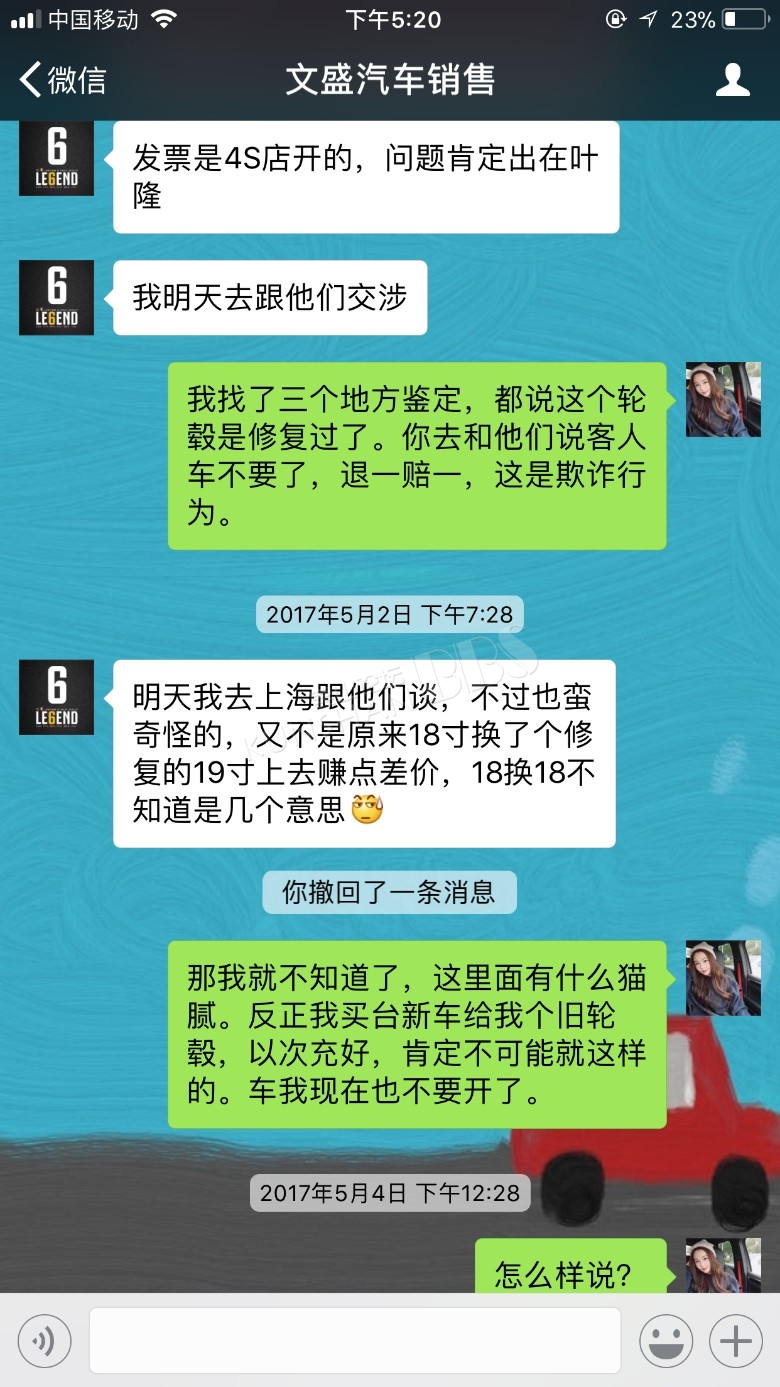Viewport: 780px width, 1387px height.
Task: Focus the message text field
Action: point(355,1341)
